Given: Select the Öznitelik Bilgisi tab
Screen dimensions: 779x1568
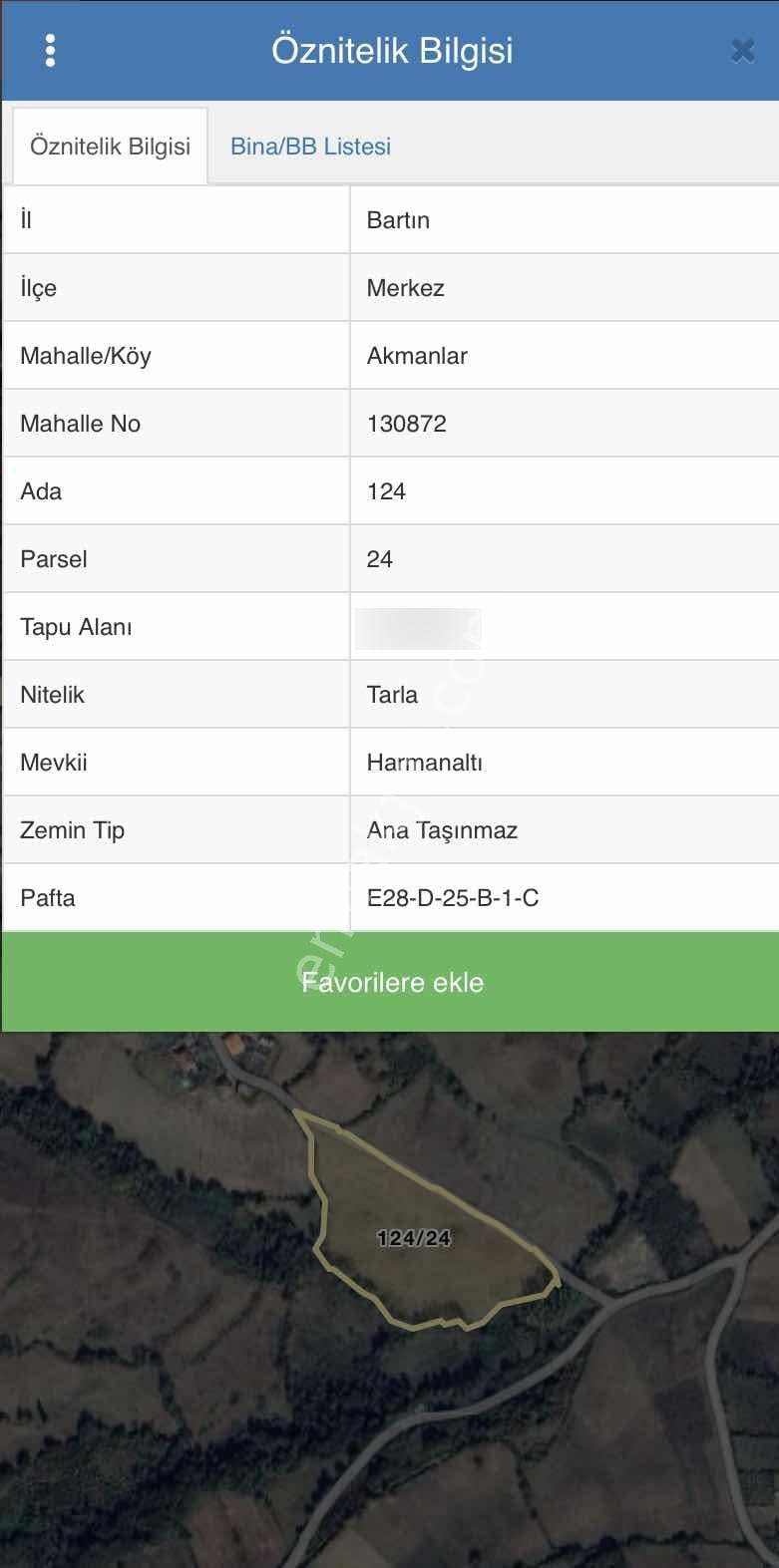Looking at the screenshot, I should tap(110, 147).
